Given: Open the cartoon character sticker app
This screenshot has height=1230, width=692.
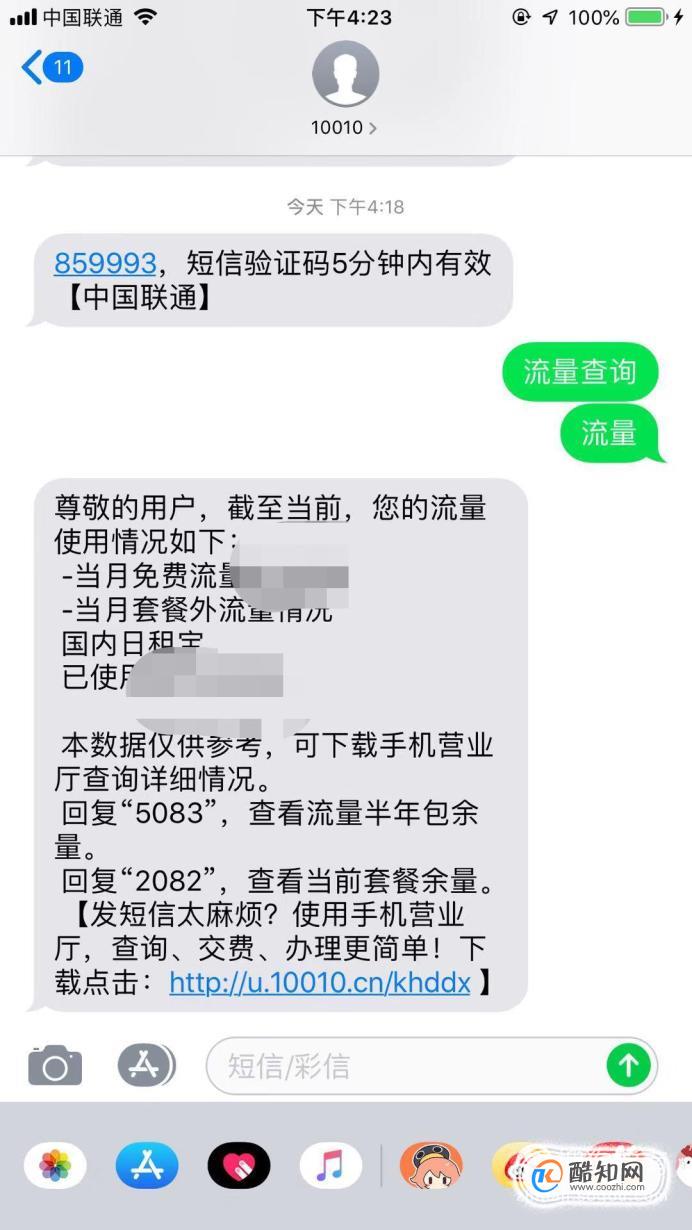Looking at the screenshot, I should point(431,1165).
